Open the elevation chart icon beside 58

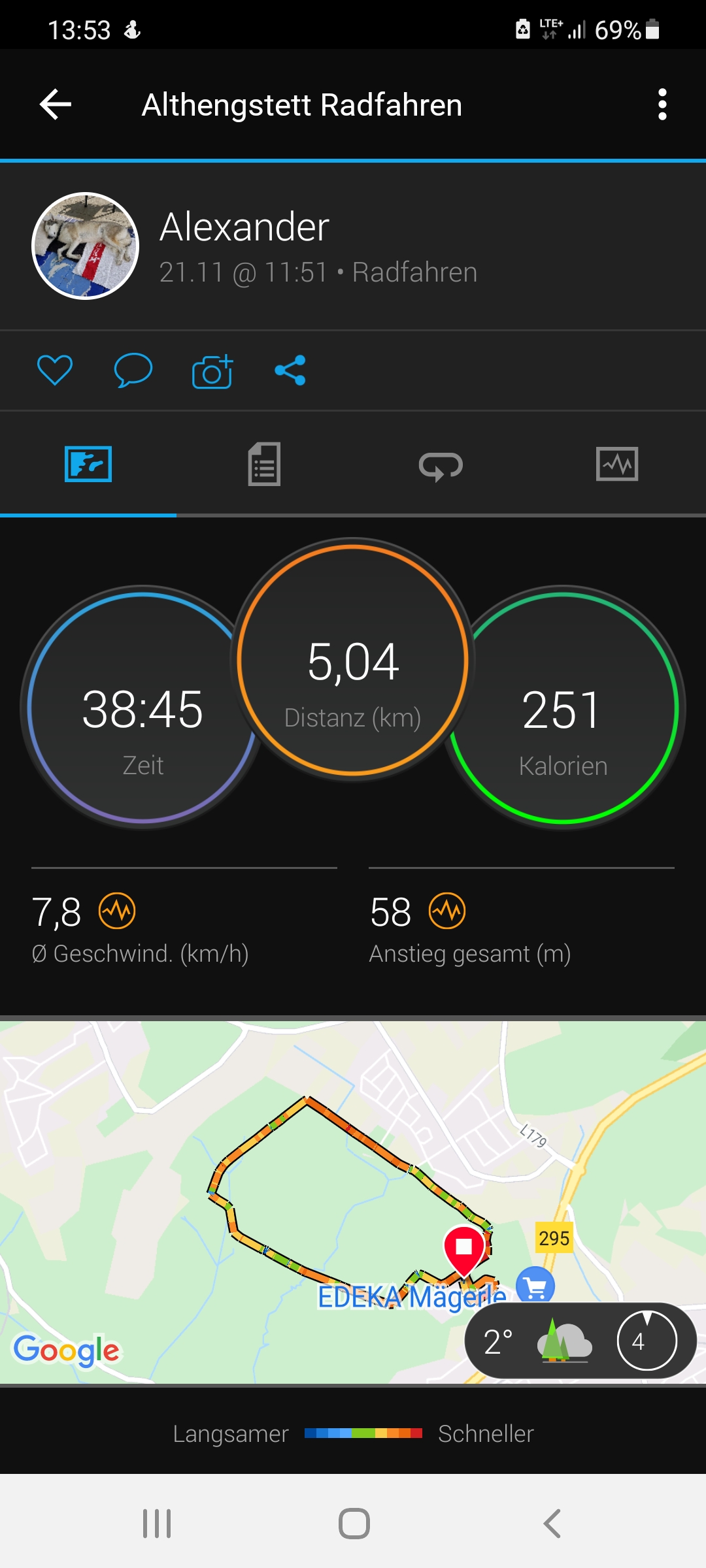pos(447,911)
